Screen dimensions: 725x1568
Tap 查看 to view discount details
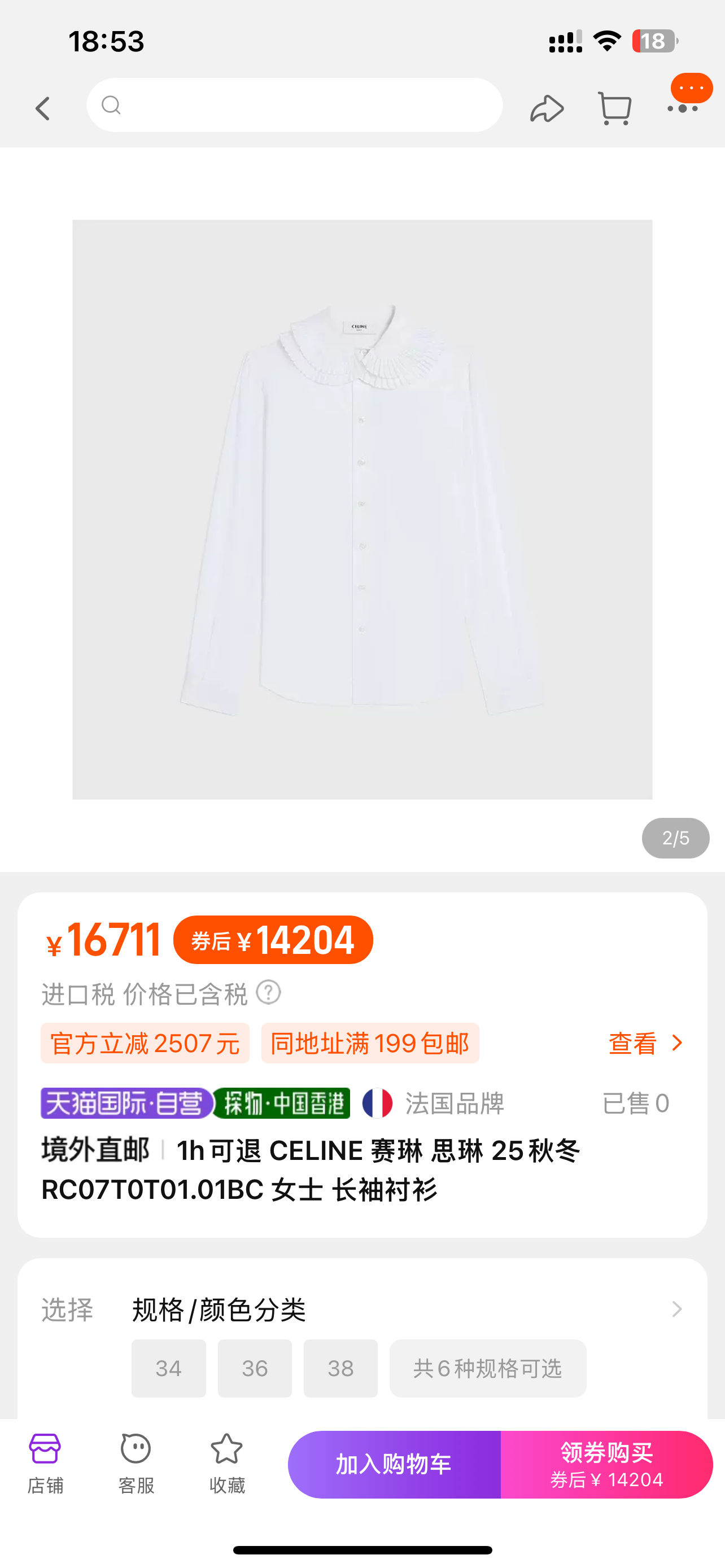pos(645,1043)
